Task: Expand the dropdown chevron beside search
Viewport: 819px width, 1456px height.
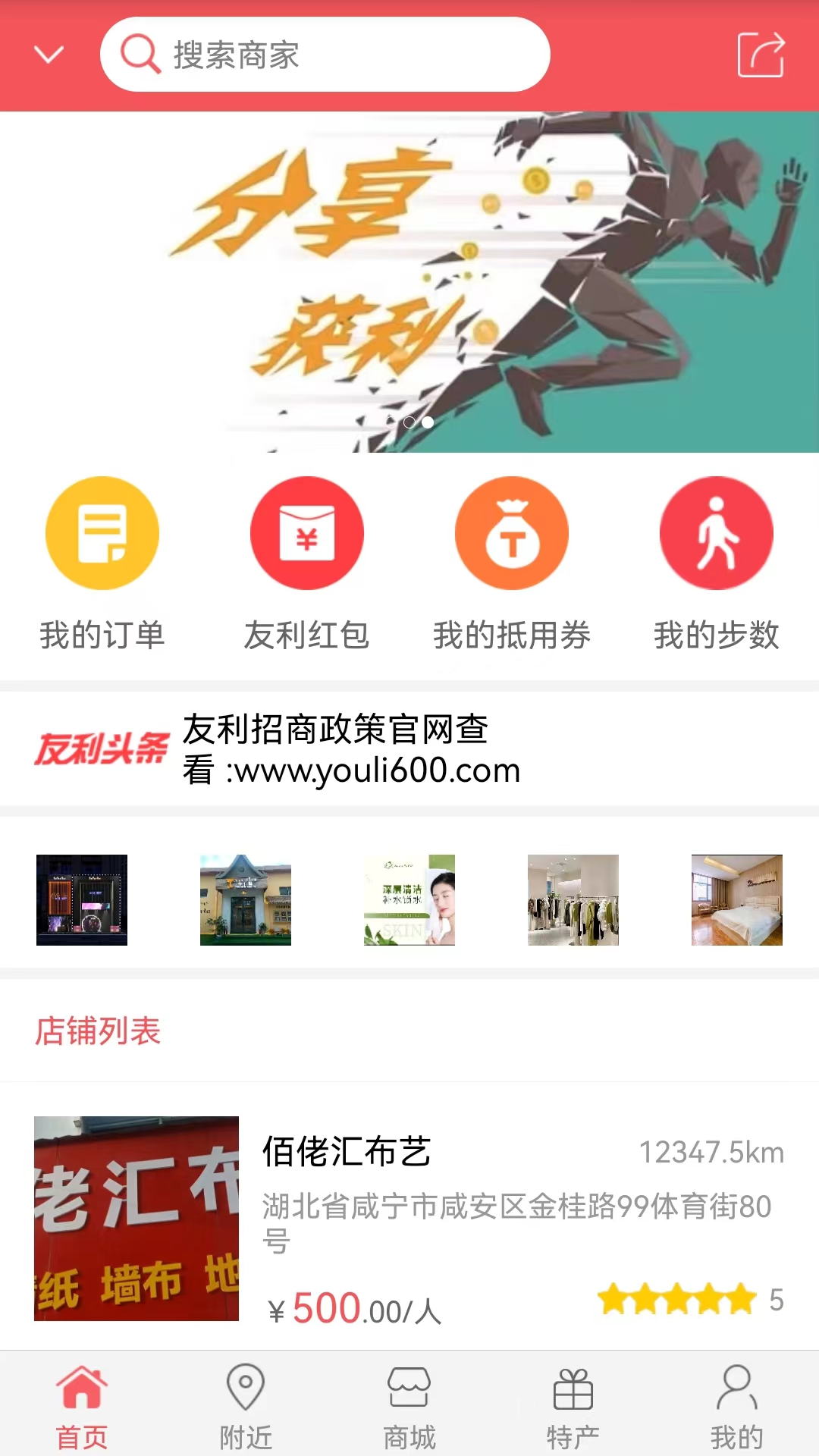Action: [49, 55]
